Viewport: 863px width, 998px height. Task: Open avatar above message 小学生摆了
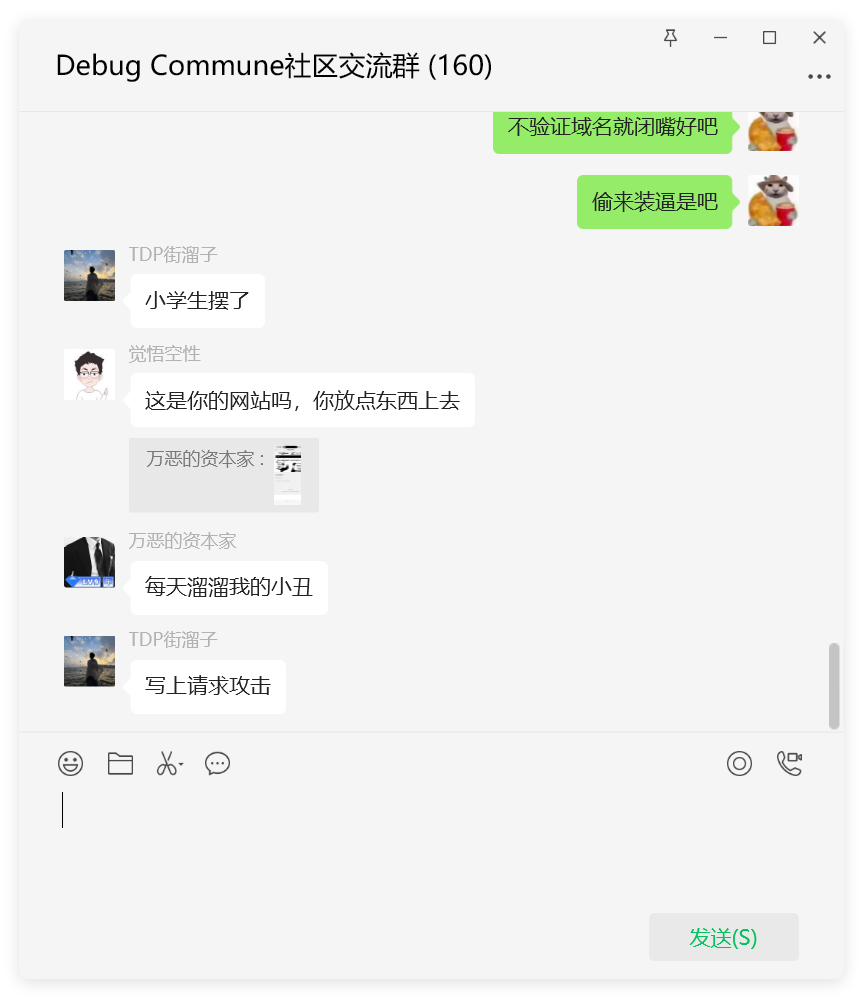pos(89,275)
